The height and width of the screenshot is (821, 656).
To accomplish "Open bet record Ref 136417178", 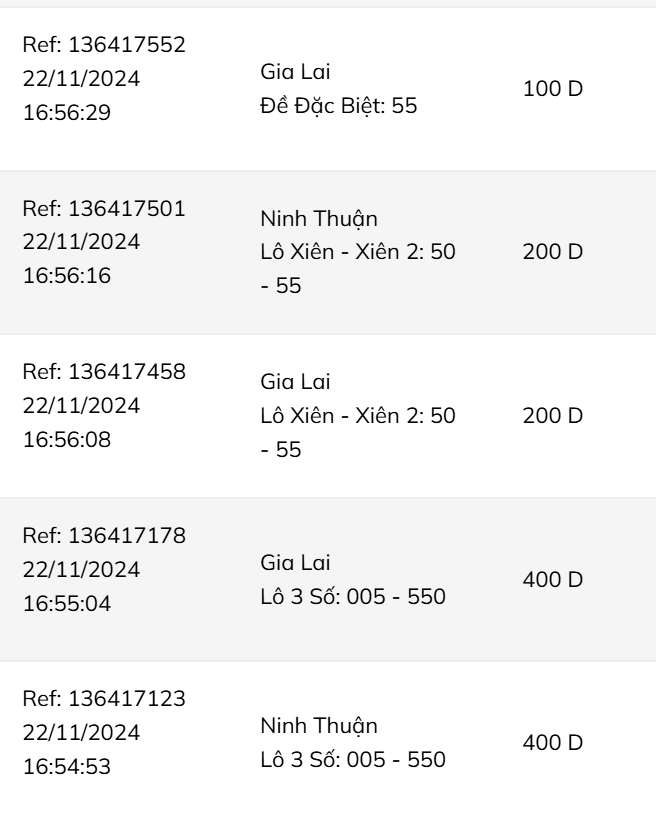I will click(x=327, y=580).
